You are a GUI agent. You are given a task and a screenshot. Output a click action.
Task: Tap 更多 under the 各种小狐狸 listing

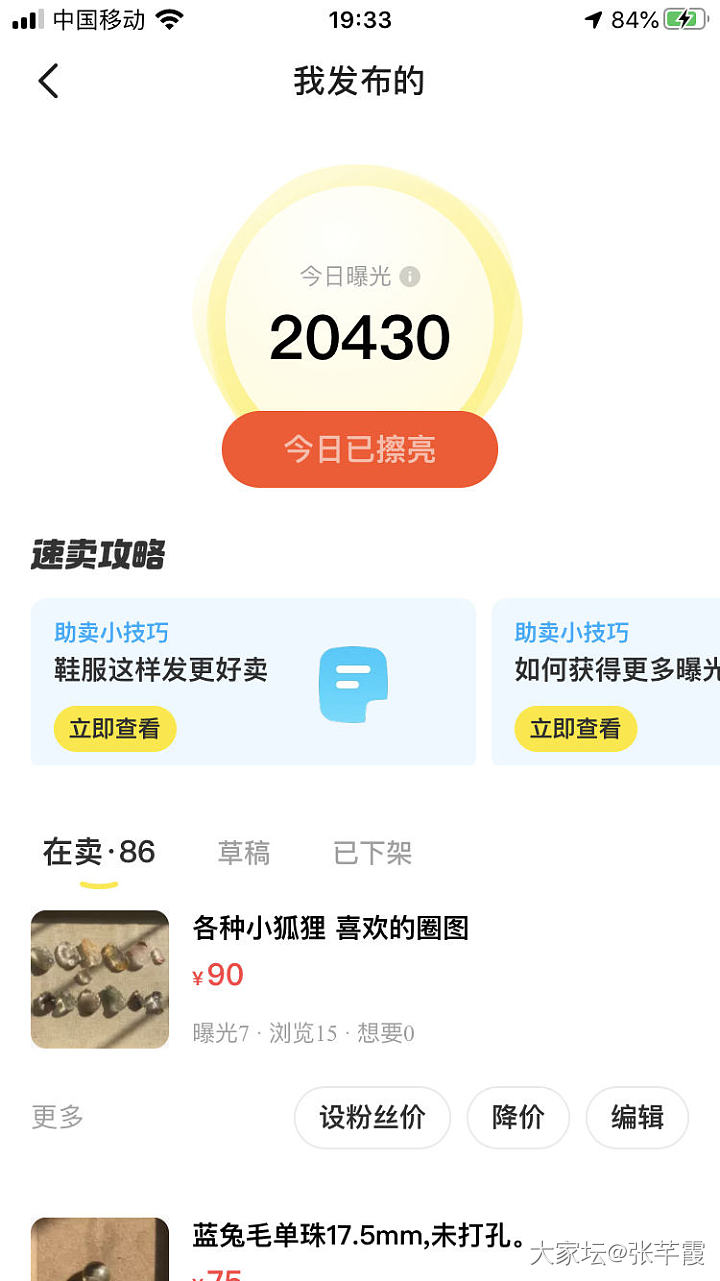[x=58, y=1117]
